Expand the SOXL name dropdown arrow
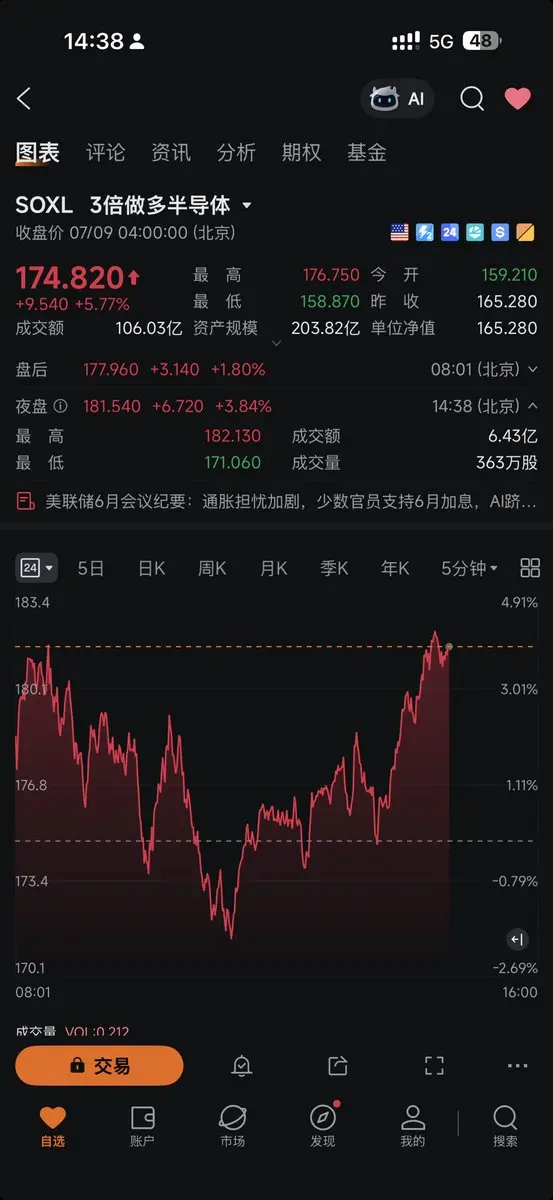This screenshot has height=1200, width=553. 247,206
